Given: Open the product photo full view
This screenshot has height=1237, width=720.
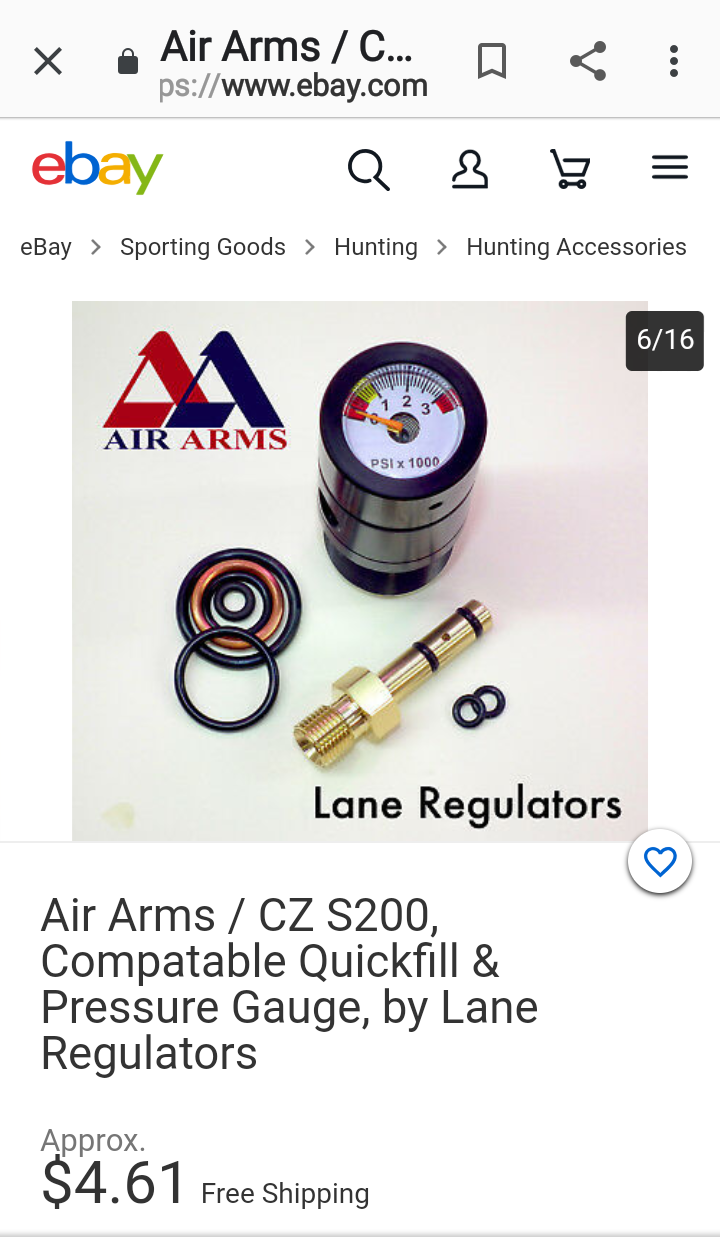Looking at the screenshot, I should click(x=360, y=570).
